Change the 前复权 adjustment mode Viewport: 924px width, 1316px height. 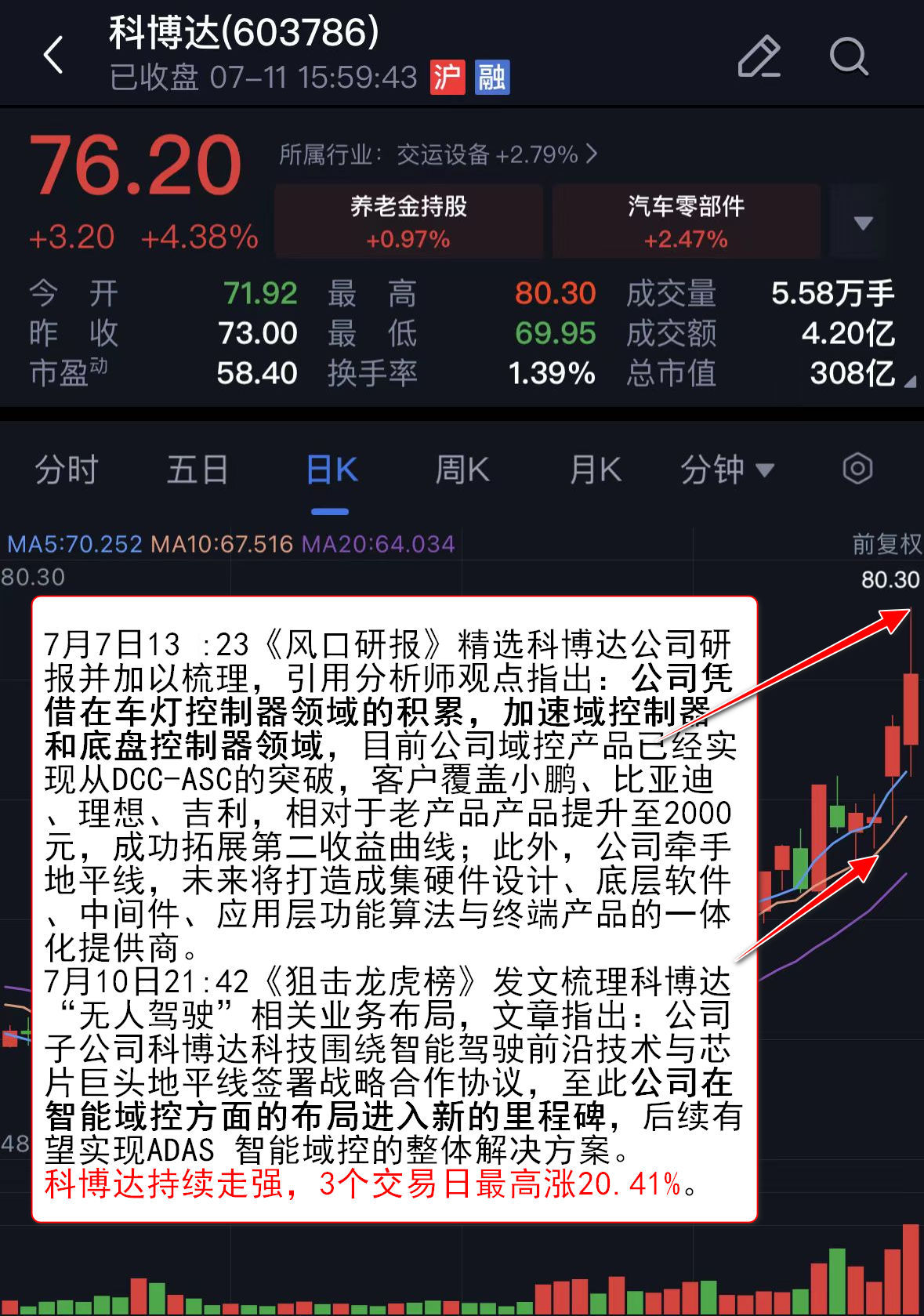[x=886, y=543]
